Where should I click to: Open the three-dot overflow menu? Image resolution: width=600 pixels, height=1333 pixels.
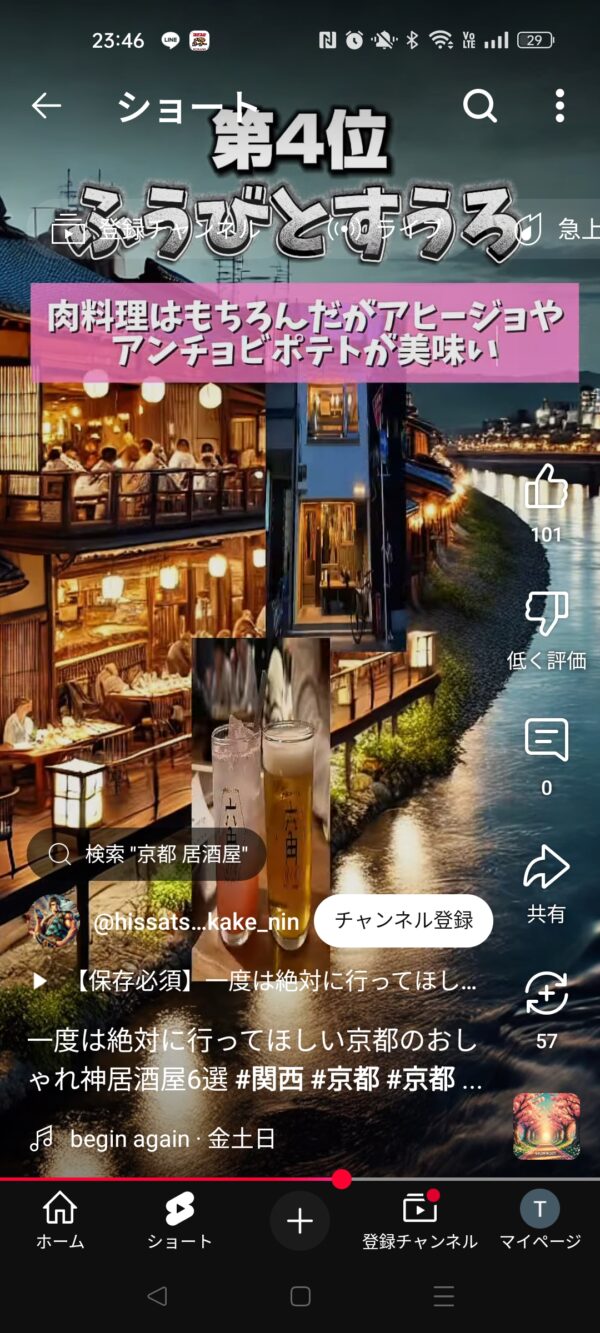pos(559,106)
